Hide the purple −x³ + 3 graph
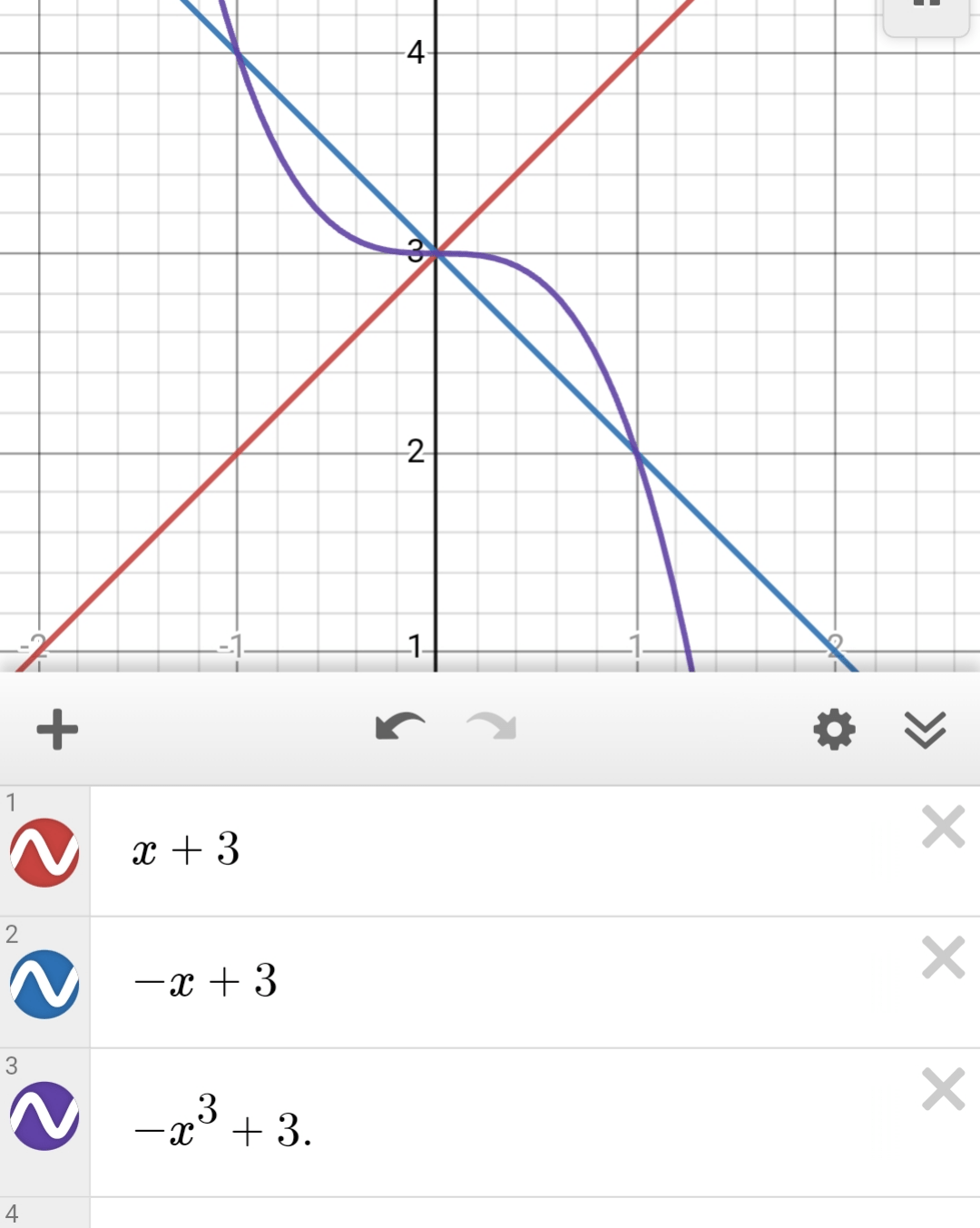This screenshot has height=1228, width=980. point(44,1115)
